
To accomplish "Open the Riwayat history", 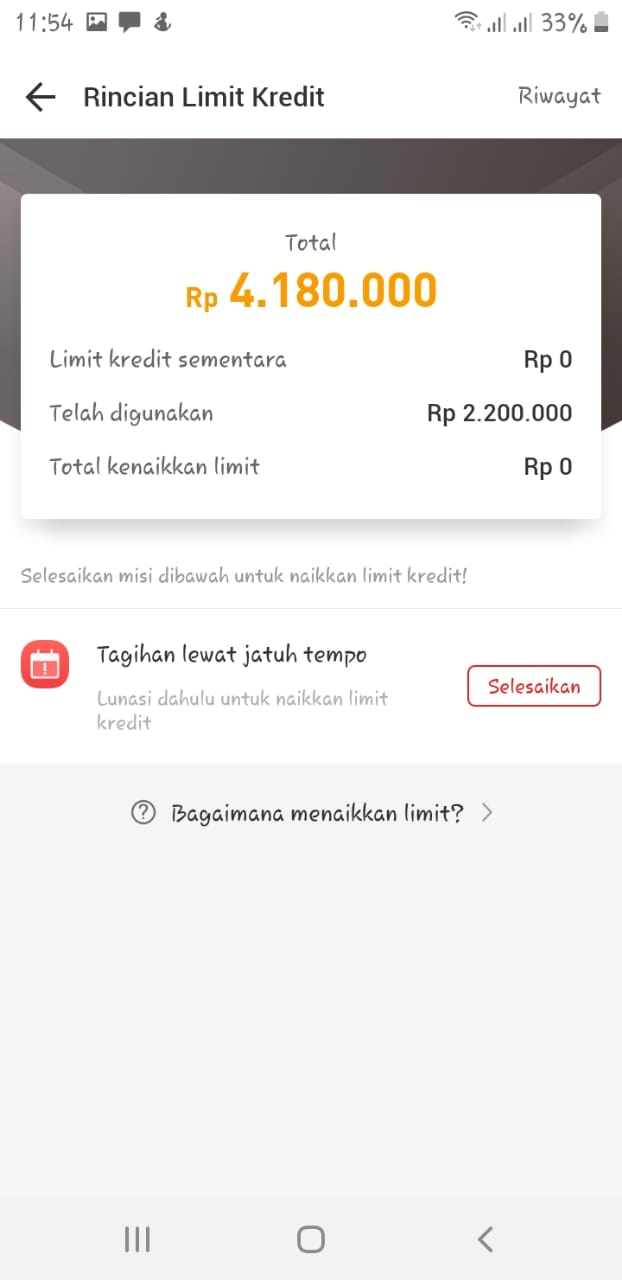I will click(559, 96).
